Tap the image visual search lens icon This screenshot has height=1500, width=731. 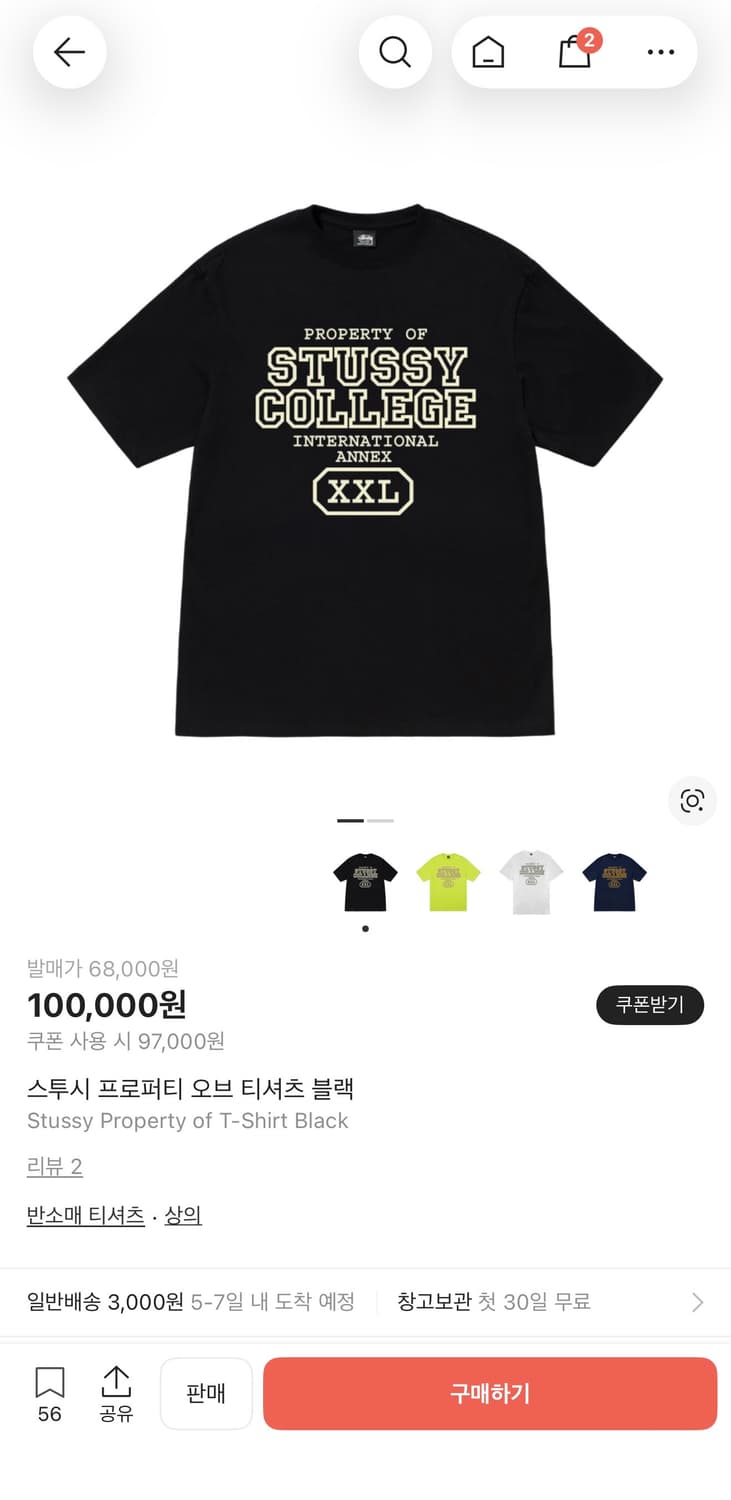[692, 801]
